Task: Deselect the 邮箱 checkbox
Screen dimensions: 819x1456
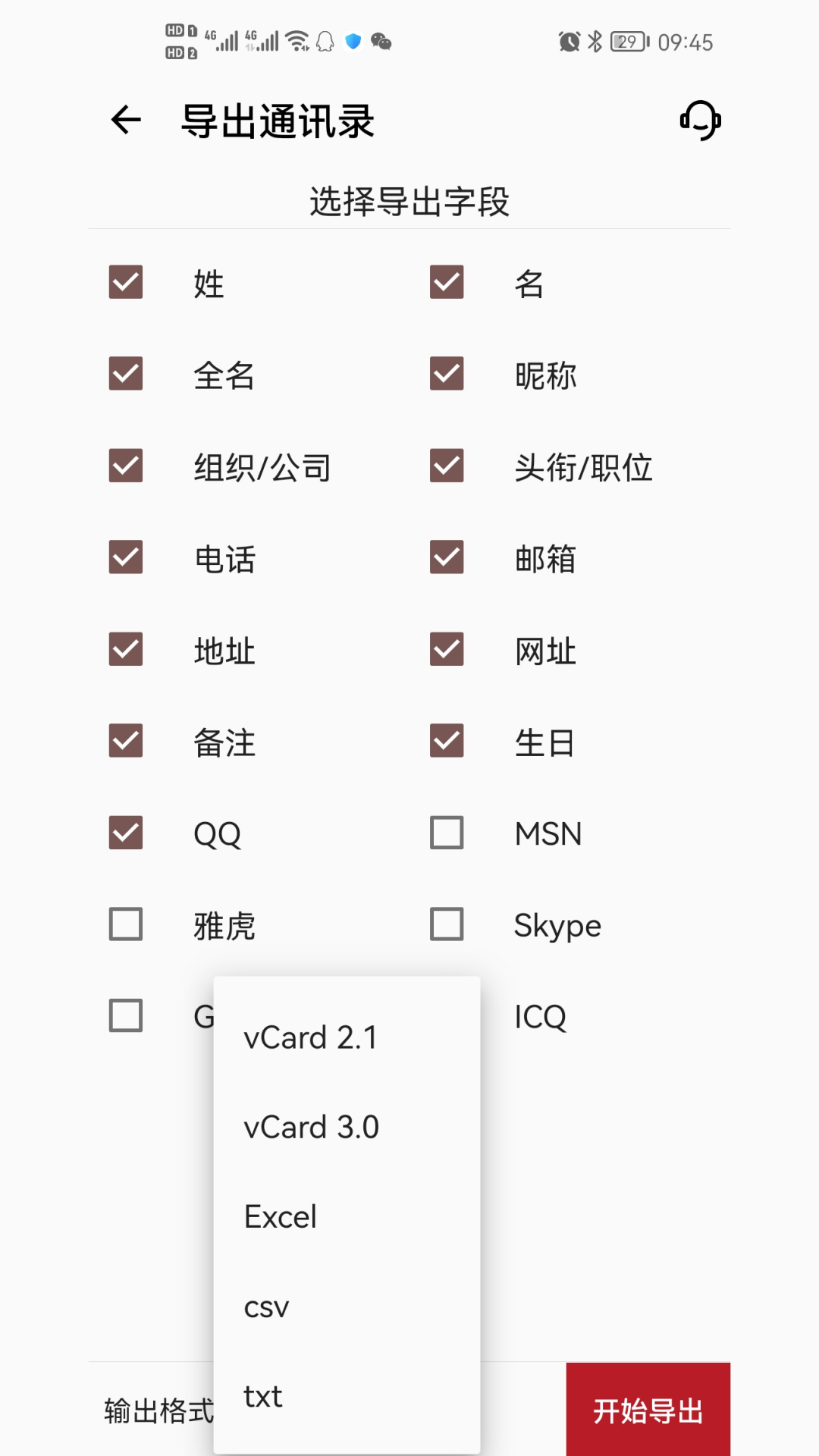Action: click(x=447, y=557)
